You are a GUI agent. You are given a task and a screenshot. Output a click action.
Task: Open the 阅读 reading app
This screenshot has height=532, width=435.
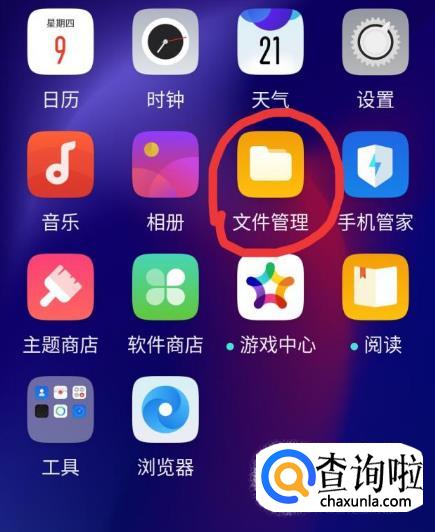point(375,287)
